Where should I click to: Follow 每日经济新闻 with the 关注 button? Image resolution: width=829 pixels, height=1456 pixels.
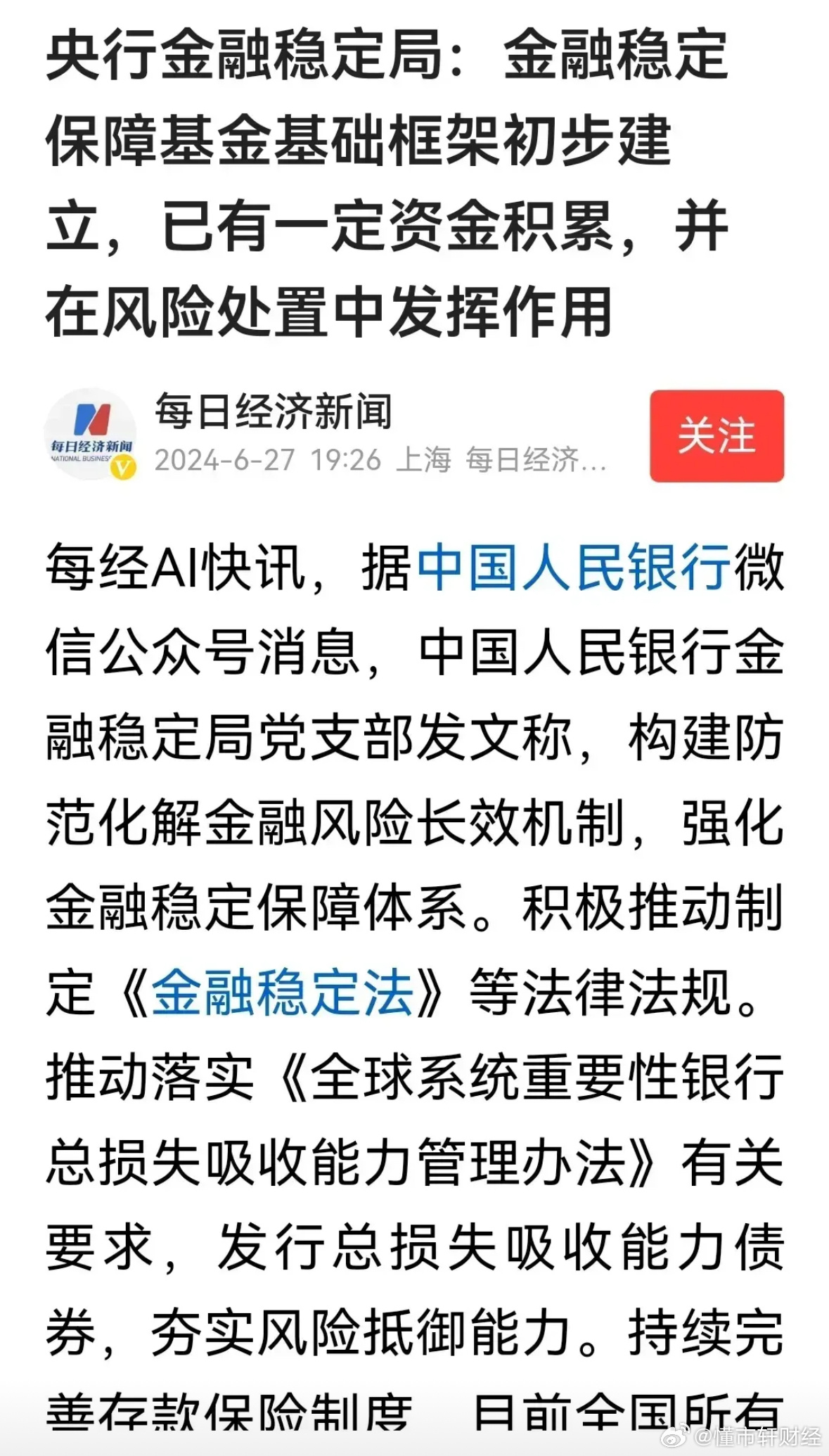point(716,436)
